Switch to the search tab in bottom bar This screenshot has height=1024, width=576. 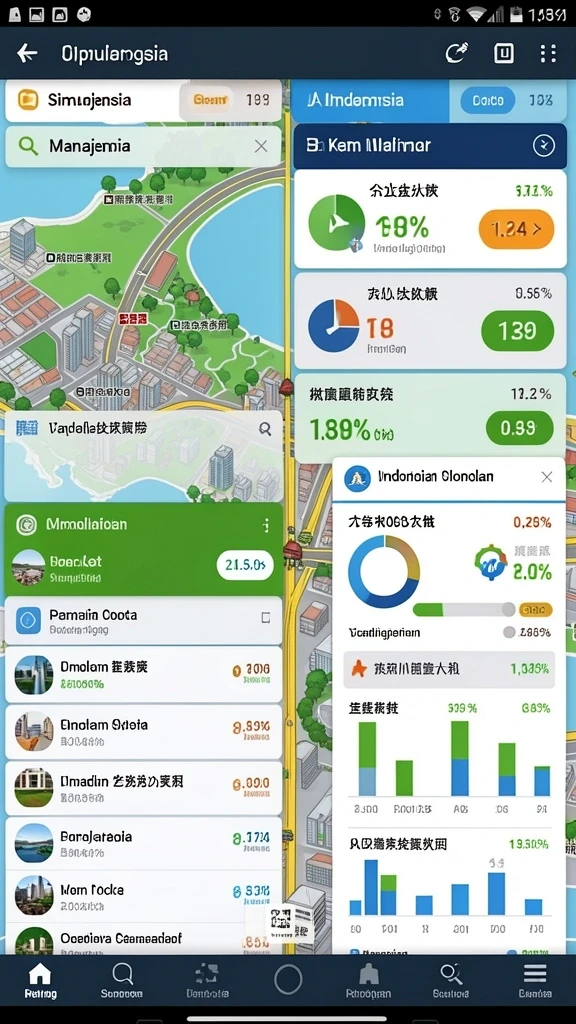tap(122, 982)
